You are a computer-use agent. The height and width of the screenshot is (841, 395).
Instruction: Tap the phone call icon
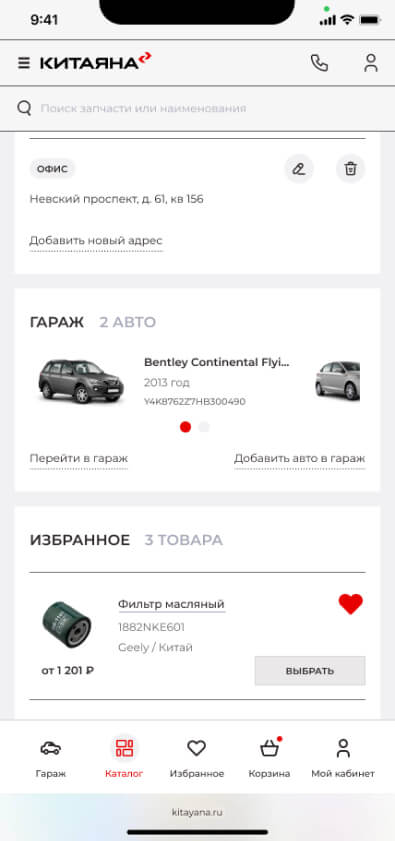tap(319, 63)
